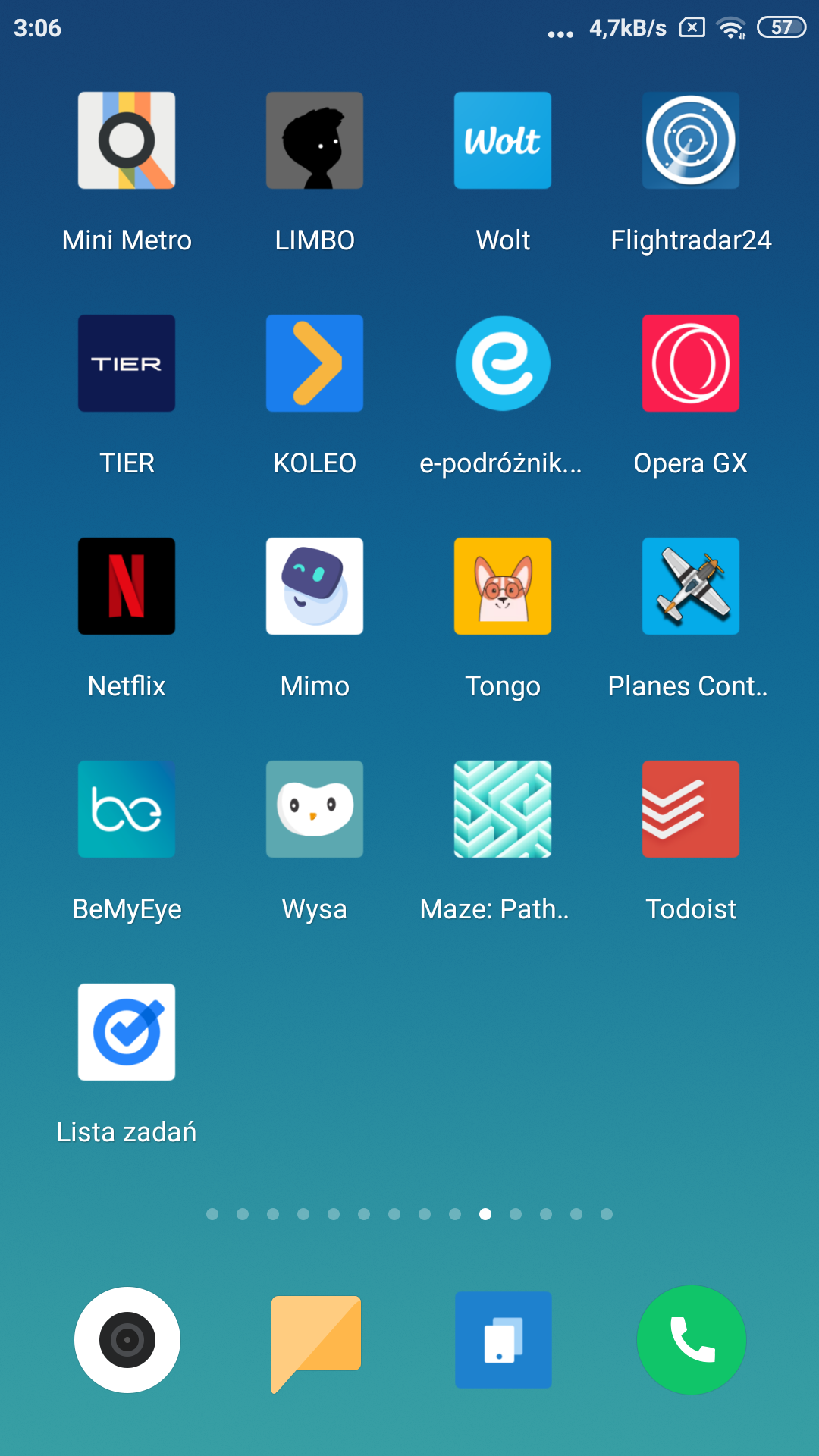The height and width of the screenshot is (1456, 819).
Task: Launch LIMBO
Action: click(x=315, y=140)
